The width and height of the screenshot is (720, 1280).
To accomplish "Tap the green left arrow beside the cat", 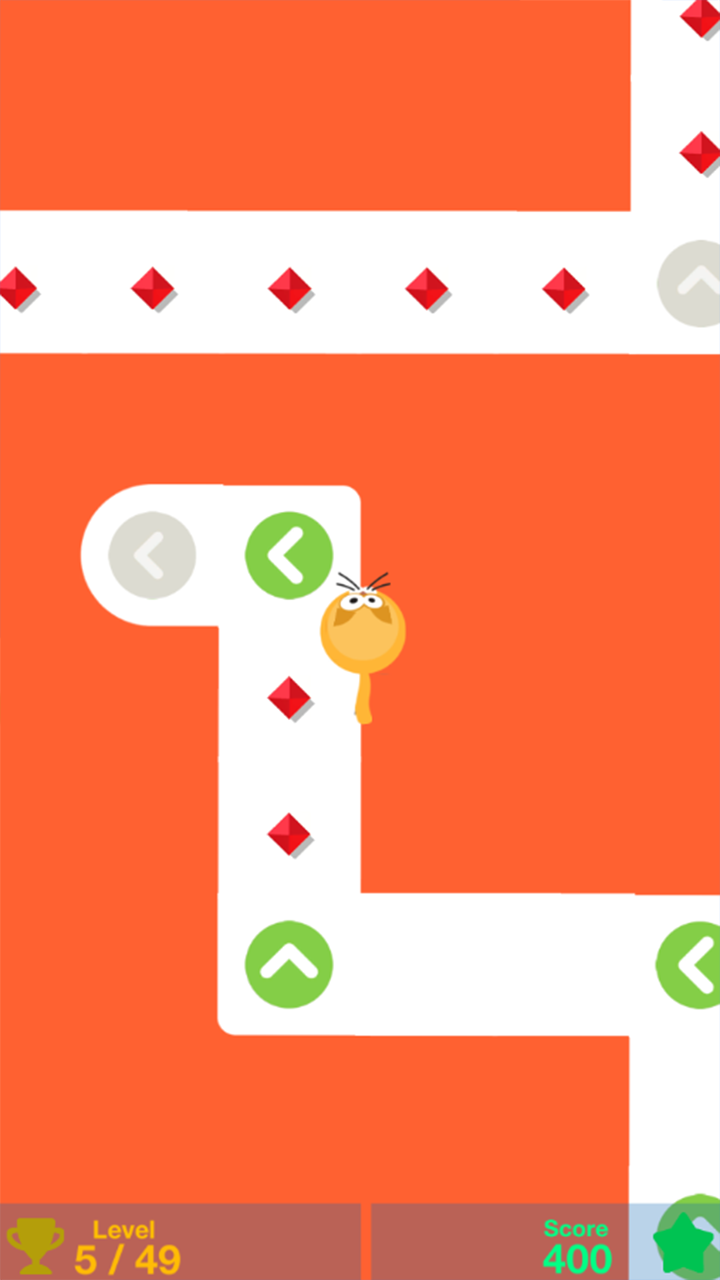I will tap(289, 556).
